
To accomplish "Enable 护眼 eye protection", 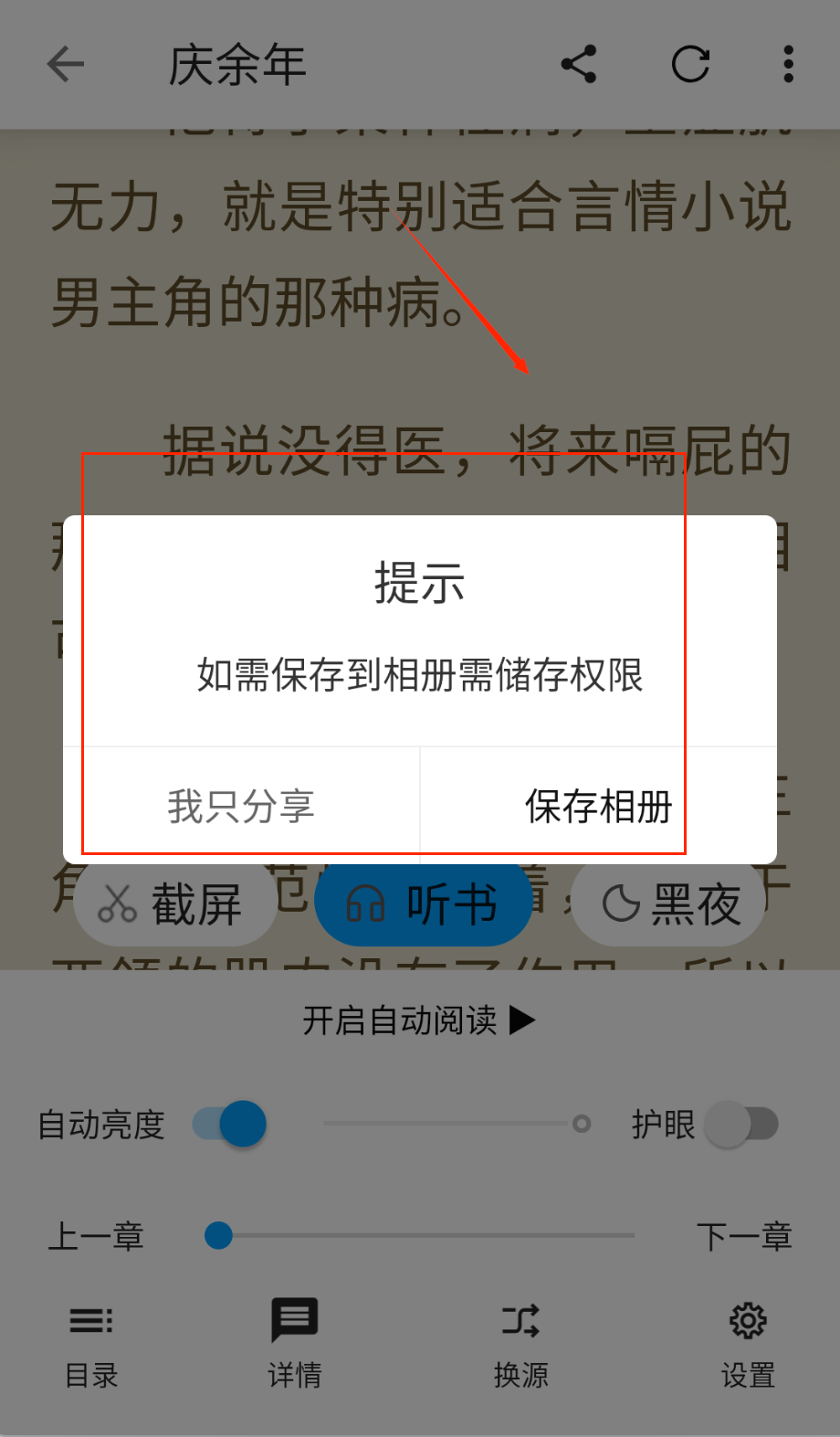I will (743, 1124).
